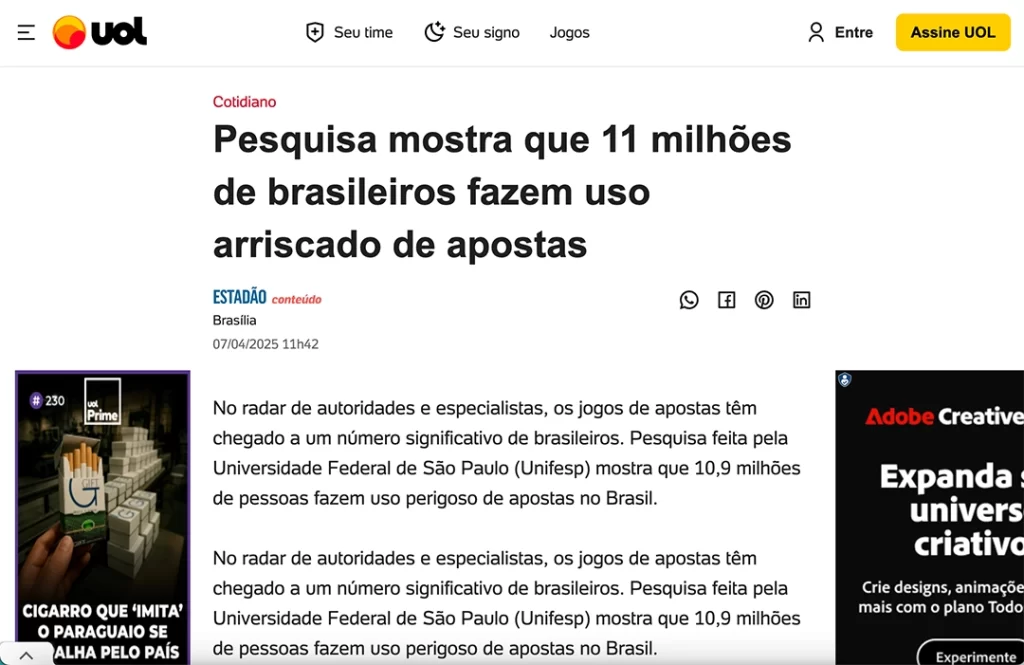Open Jogos section
Image resolution: width=1024 pixels, height=665 pixels.
point(569,32)
